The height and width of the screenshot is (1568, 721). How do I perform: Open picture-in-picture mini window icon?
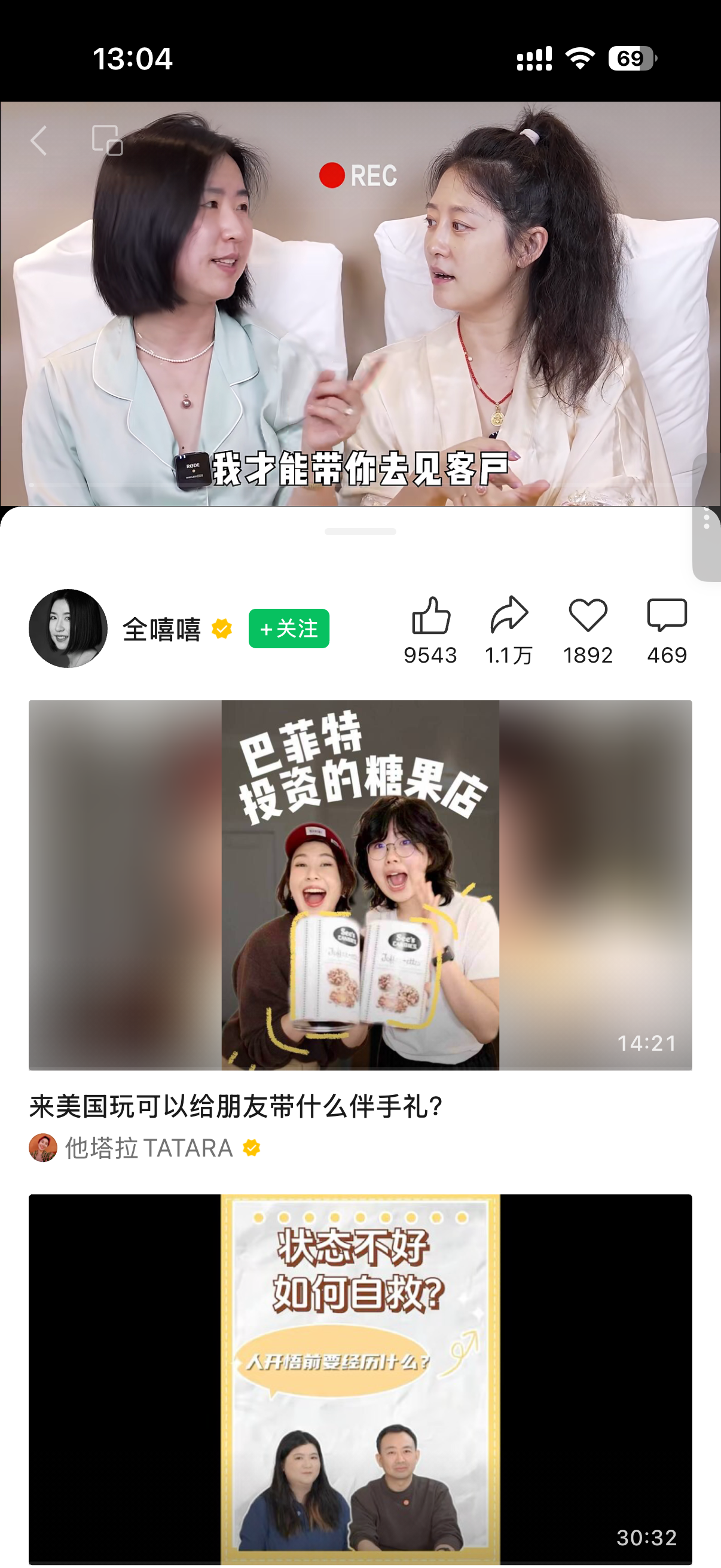108,141
